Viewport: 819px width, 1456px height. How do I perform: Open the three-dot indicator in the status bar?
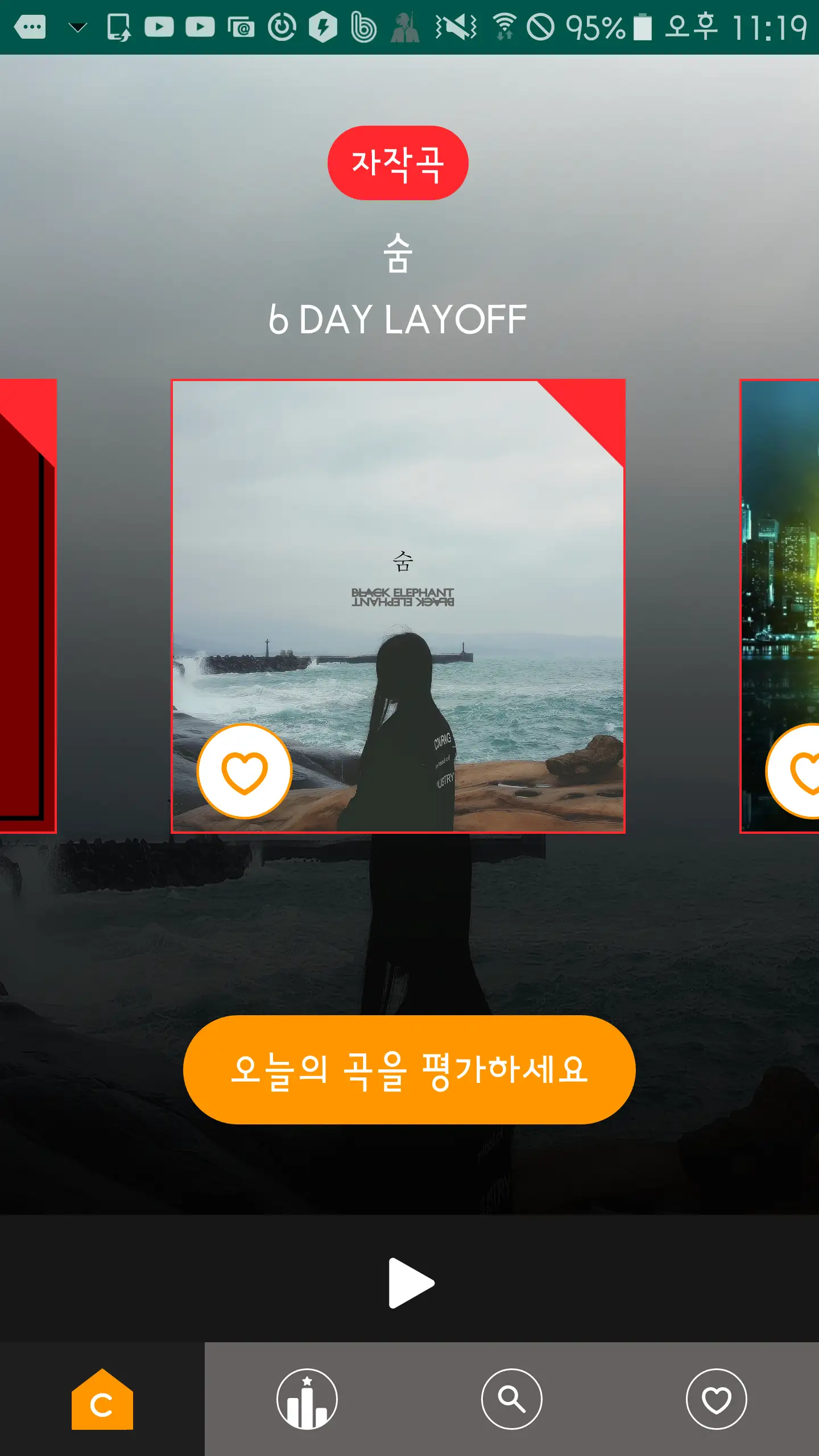[31, 26]
